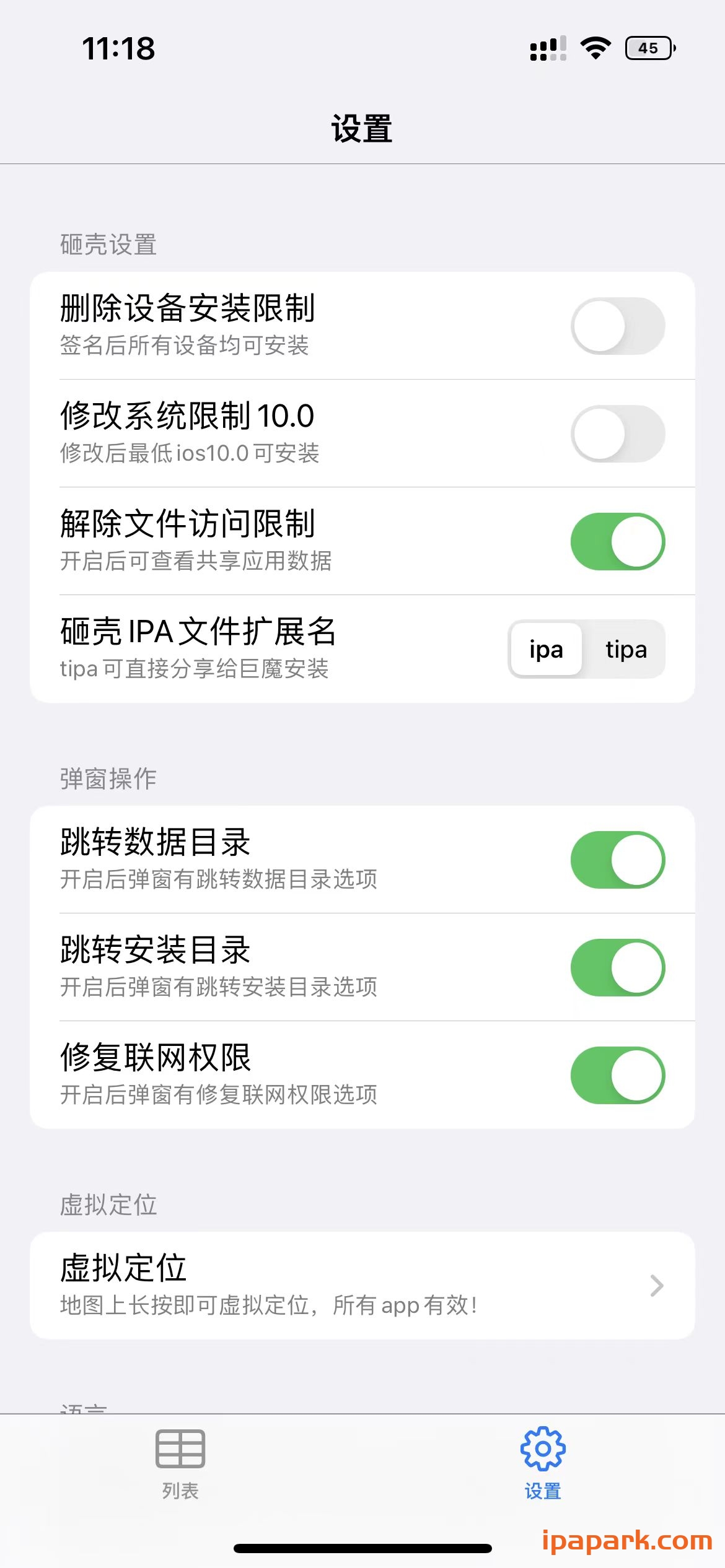Open the 虚拟定位 settings page
The image size is (725, 1568).
[362, 1286]
